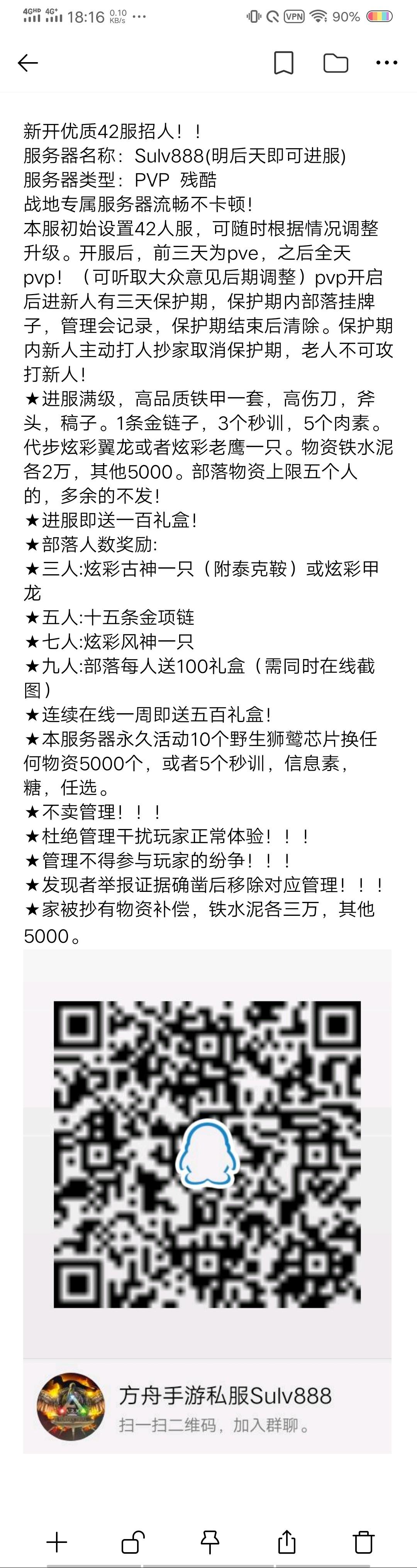Open the three-dot overflow menu

click(387, 63)
